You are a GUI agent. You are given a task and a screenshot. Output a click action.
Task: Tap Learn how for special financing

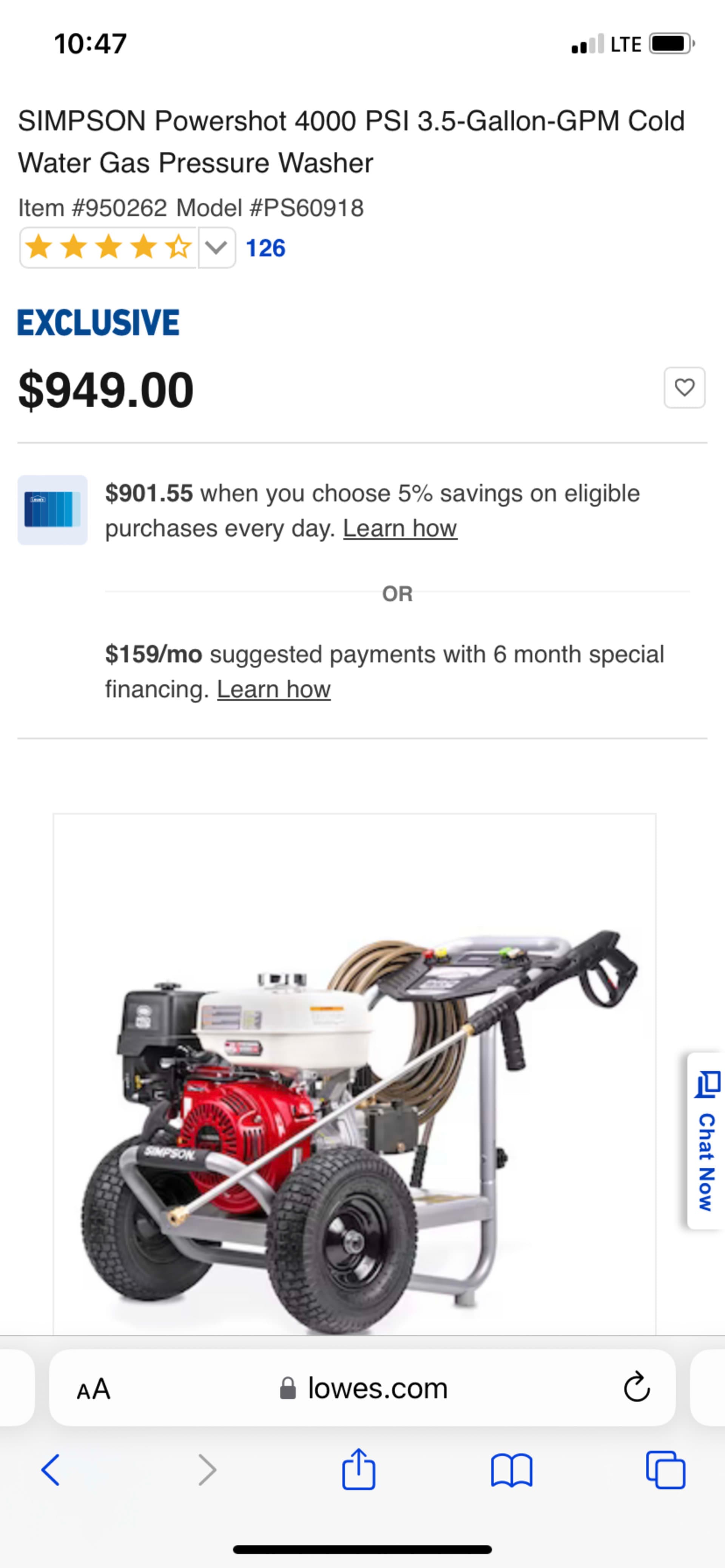273,689
